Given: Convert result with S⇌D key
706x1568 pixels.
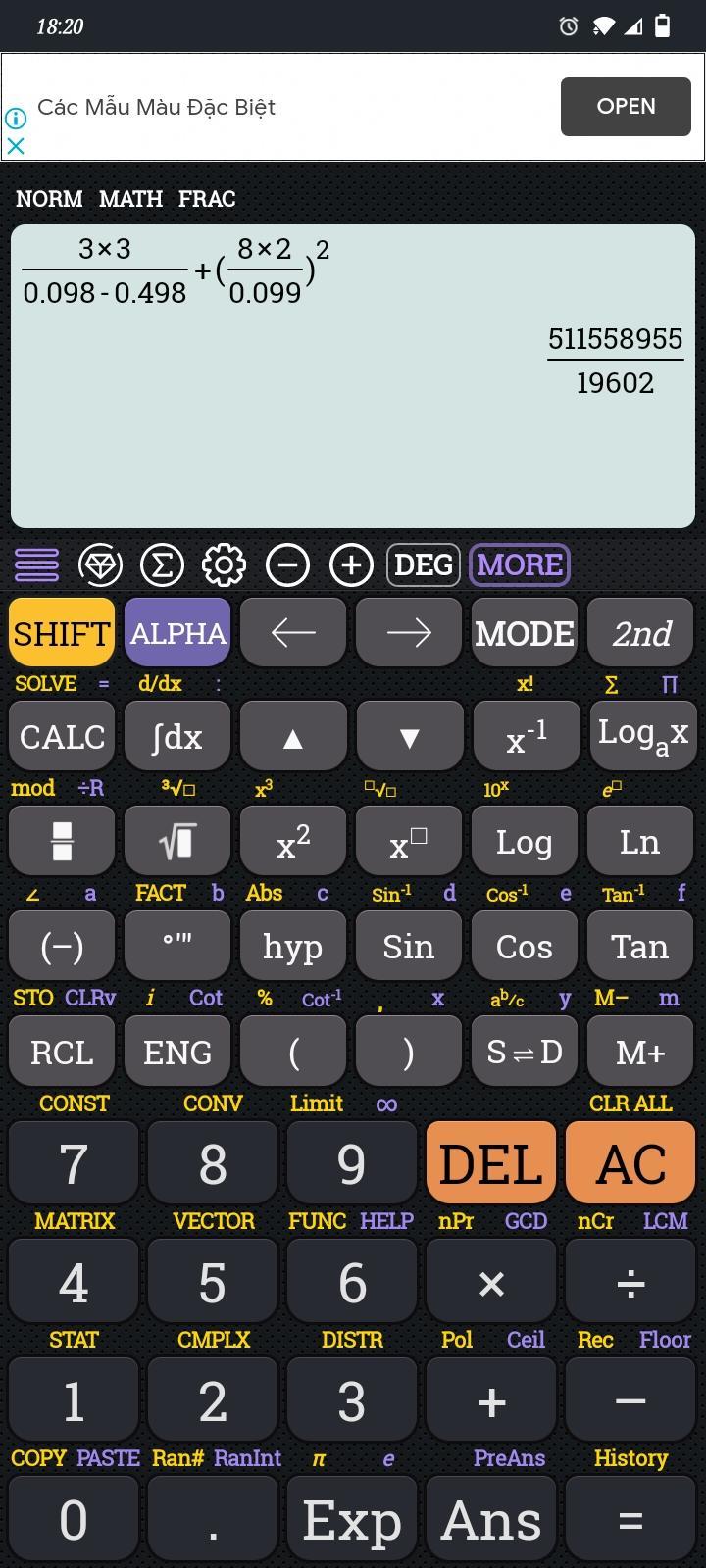Looking at the screenshot, I should [x=525, y=1052].
